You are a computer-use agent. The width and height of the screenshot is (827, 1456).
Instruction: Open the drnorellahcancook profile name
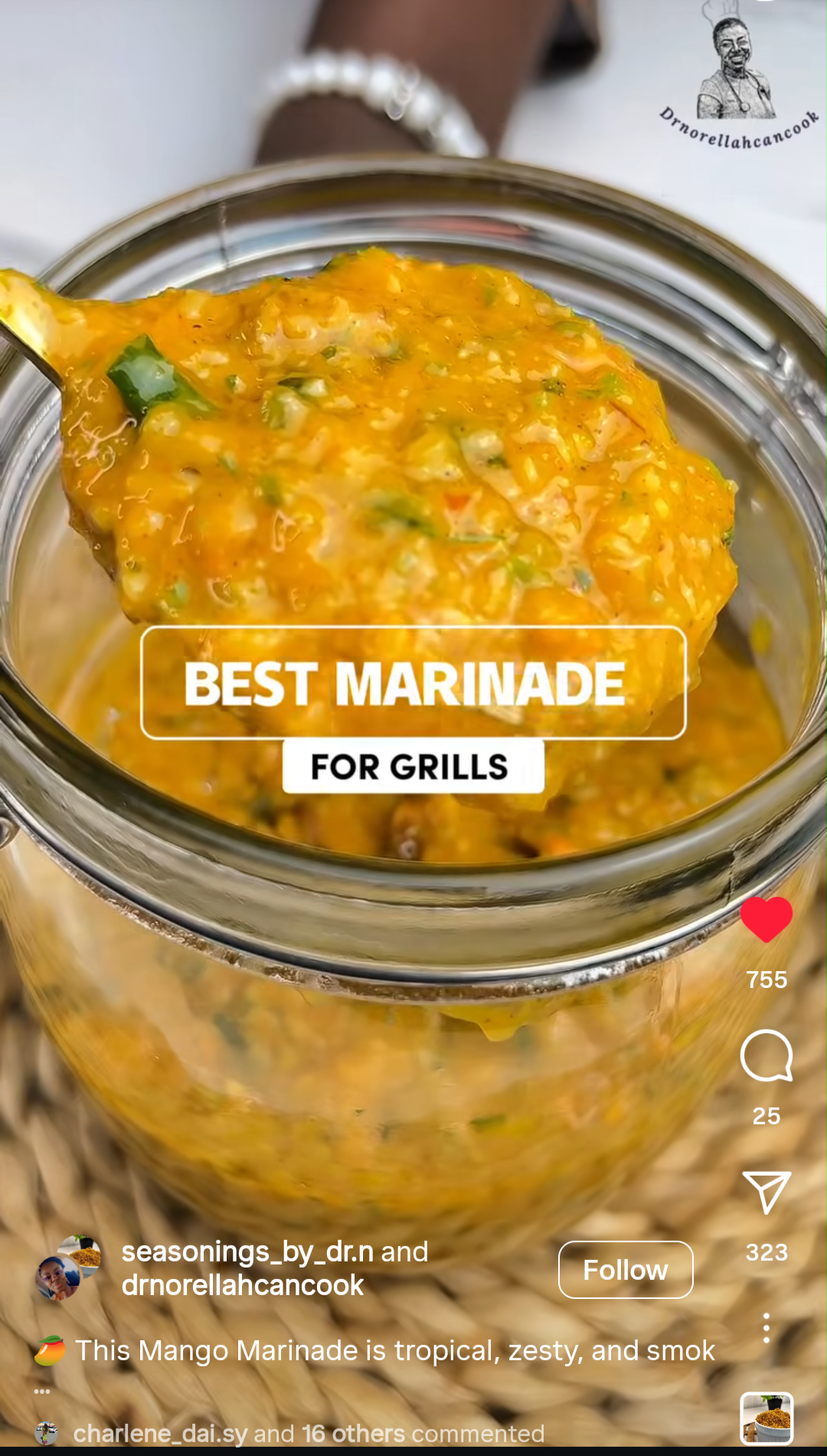tap(242, 1285)
